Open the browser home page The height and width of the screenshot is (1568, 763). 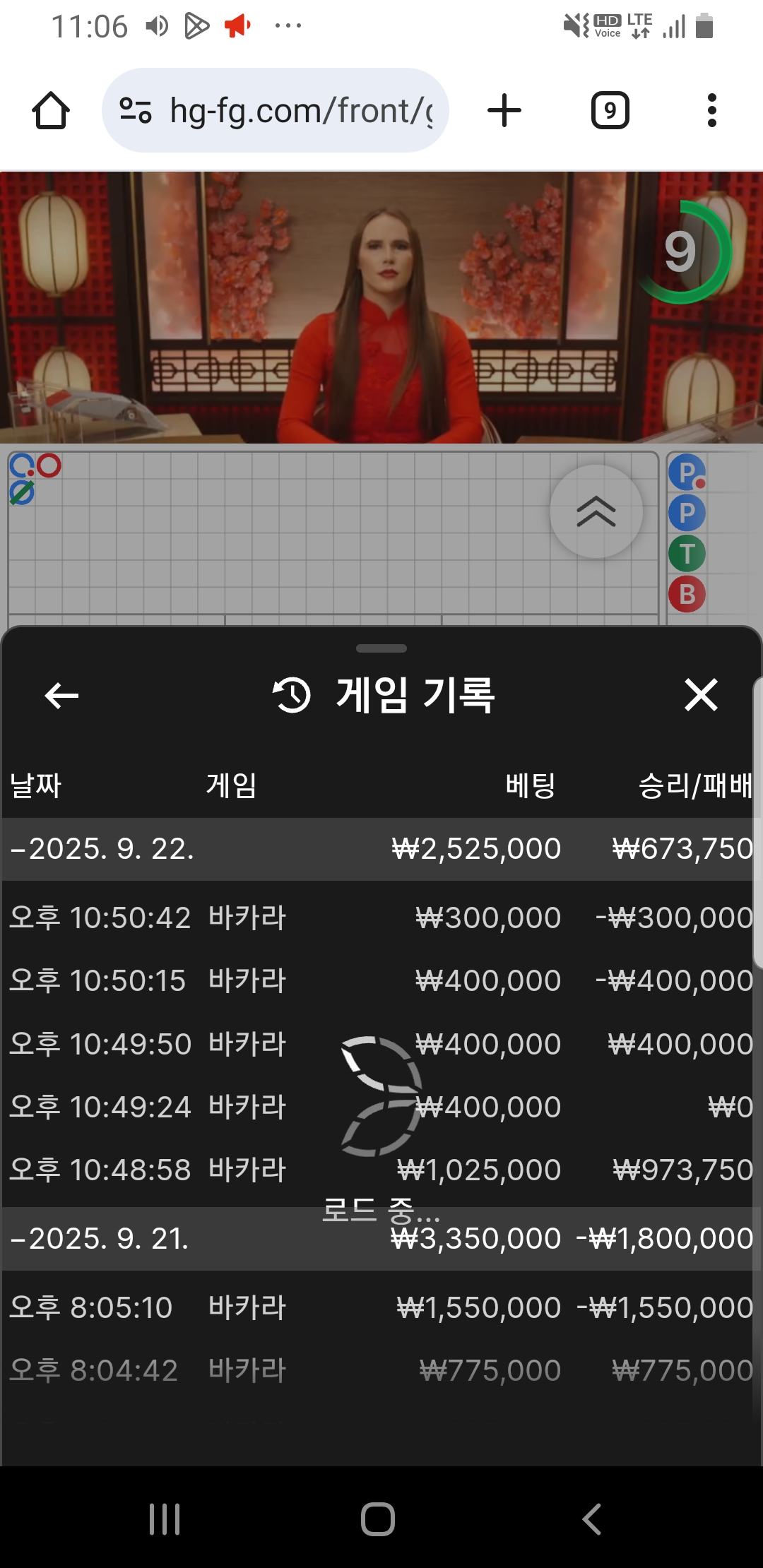pyautogui.click(x=51, y=111)
